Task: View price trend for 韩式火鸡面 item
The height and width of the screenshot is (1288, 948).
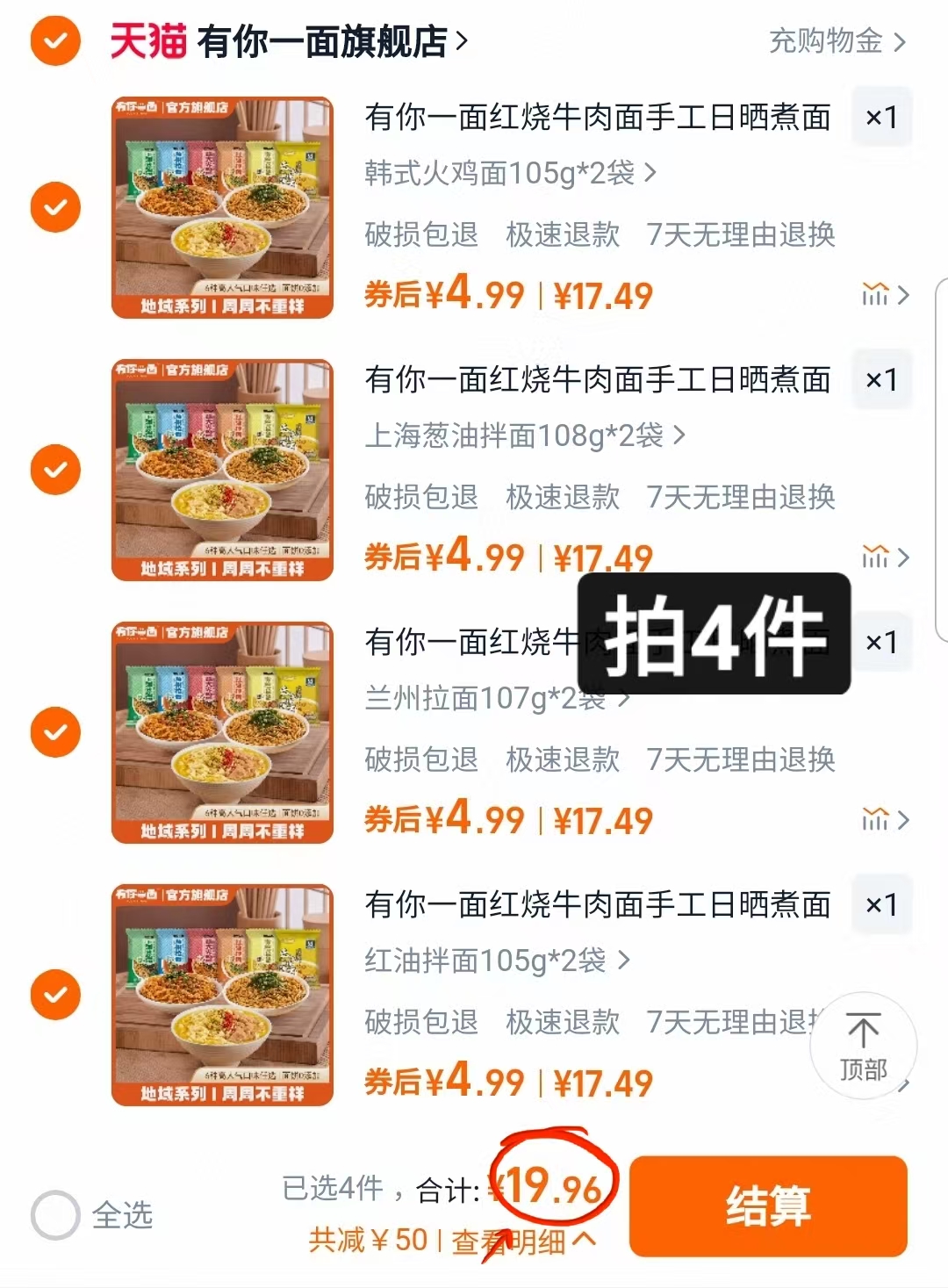Action: pyautogui.click(x=873, y=295)
